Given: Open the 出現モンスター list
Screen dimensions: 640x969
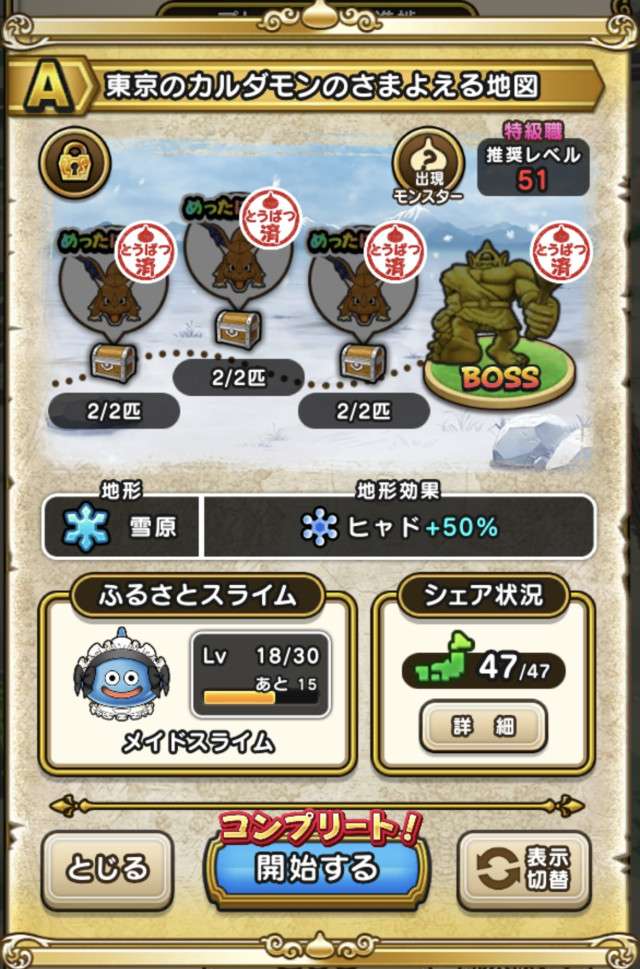Looking at the screenshot, I should pyautogui.click(x=428, y=167).
